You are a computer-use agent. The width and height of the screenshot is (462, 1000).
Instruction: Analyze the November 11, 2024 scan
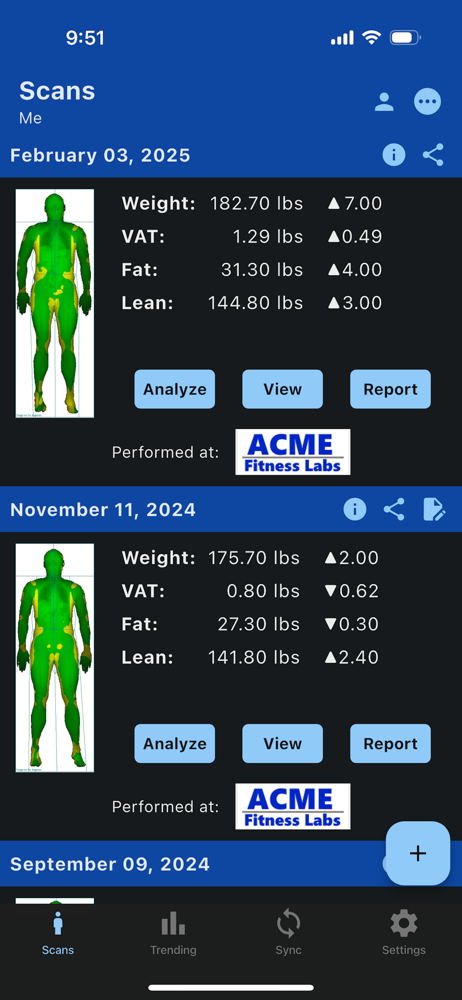(x=175, y=744)
